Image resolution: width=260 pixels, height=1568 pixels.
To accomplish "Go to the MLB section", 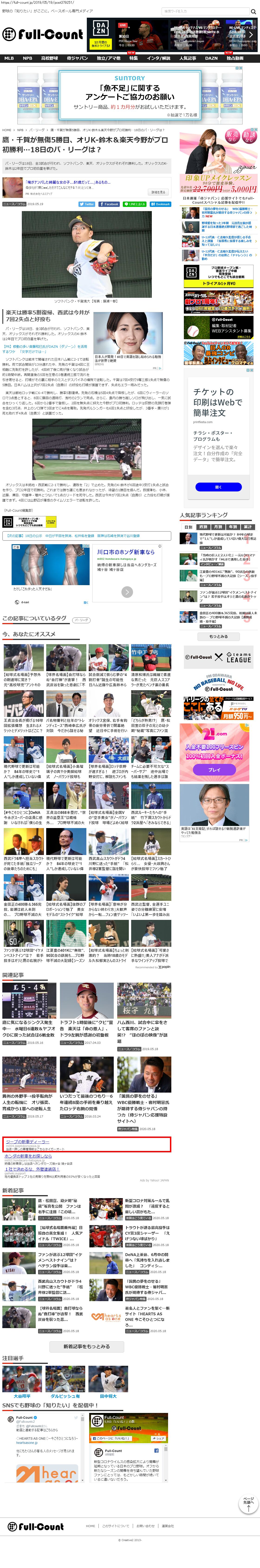I will click(x=9, y=58).
